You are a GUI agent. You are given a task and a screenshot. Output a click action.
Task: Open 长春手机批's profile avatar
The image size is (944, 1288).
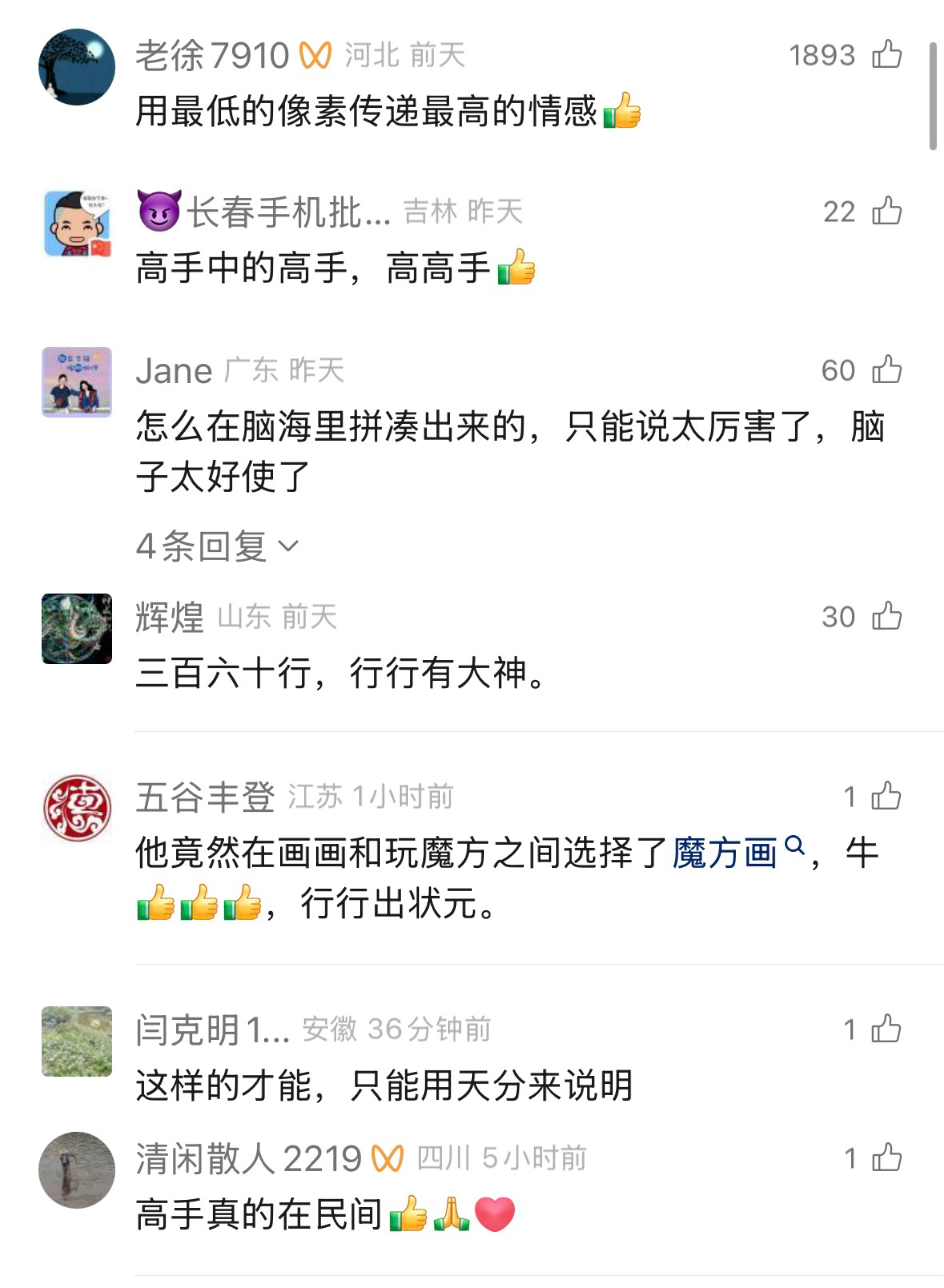point(76,223)
